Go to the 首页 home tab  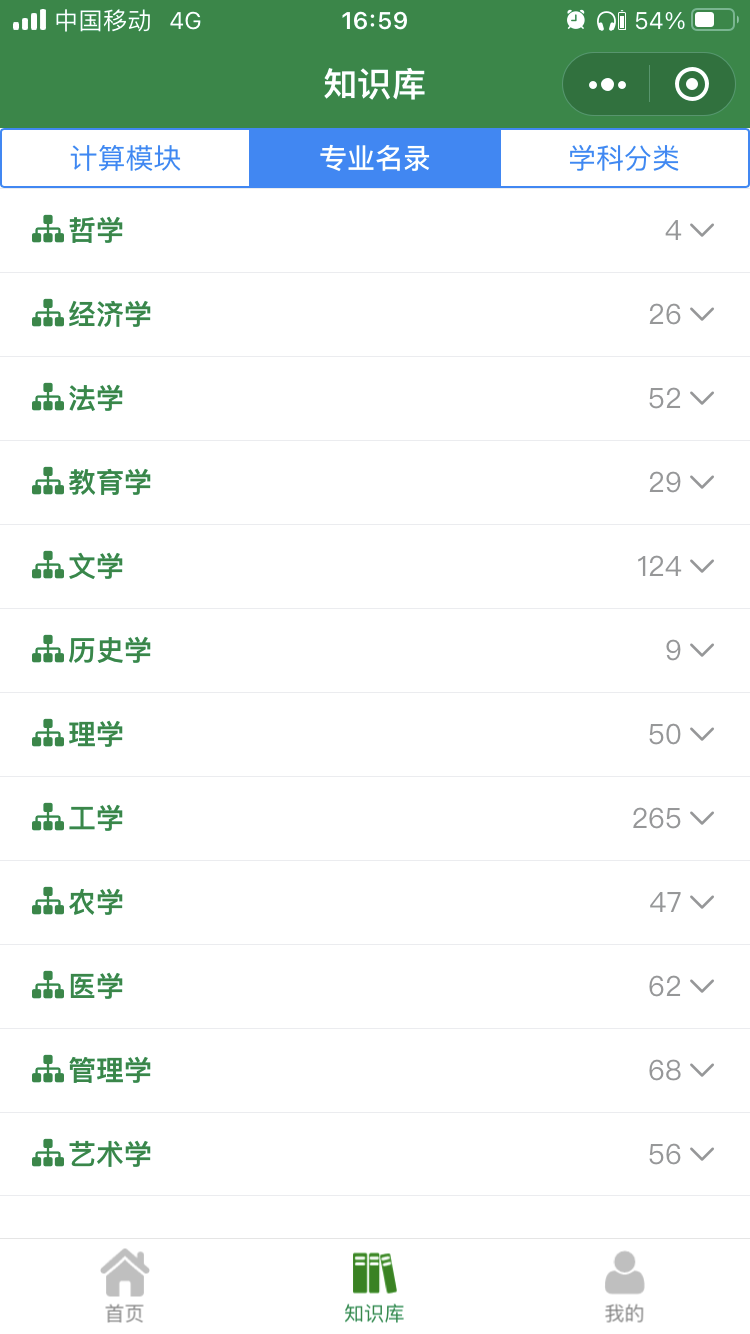click(x=125, y=1286)
